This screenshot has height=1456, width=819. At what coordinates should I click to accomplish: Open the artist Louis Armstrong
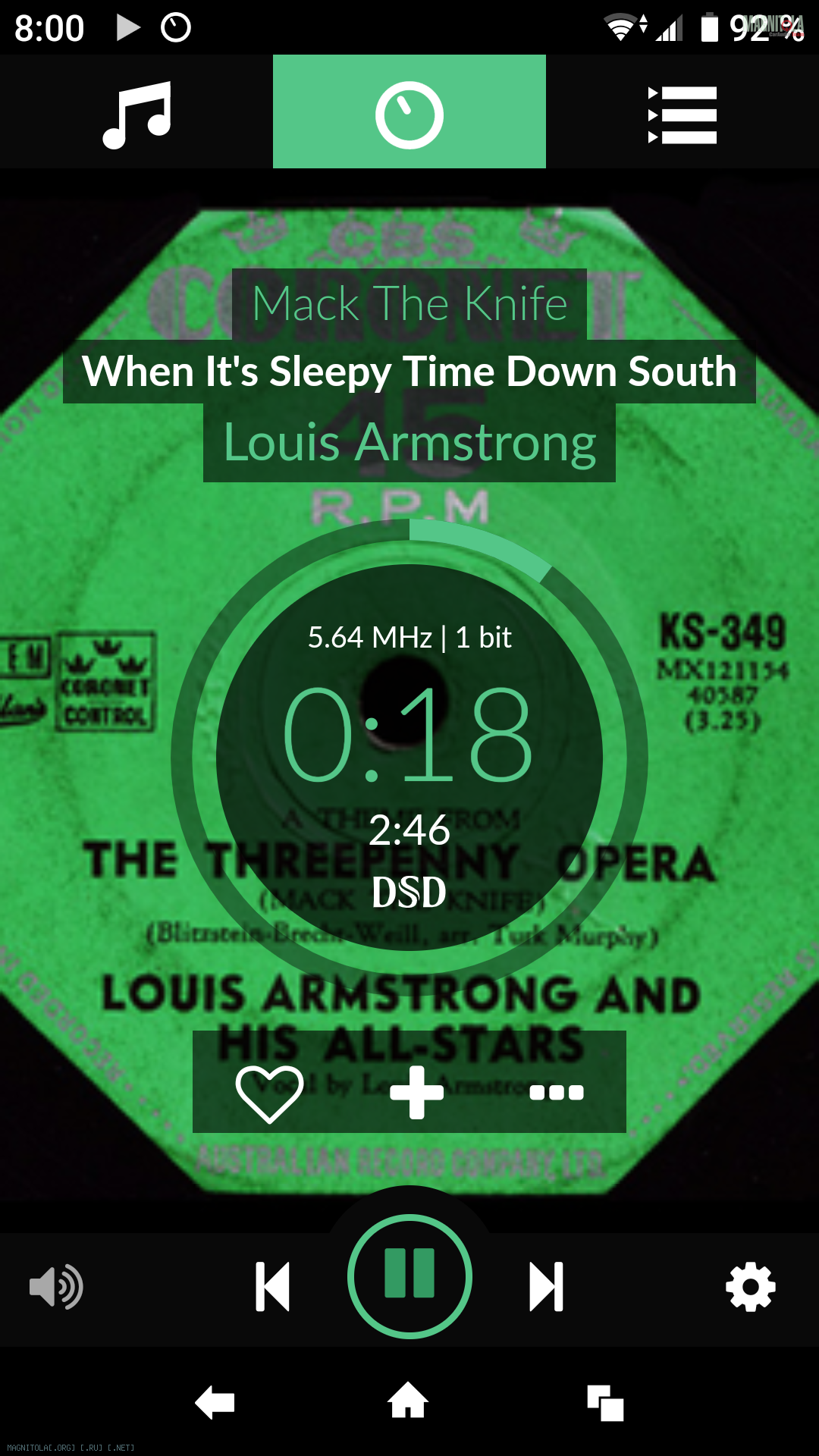tap(409, 442)
